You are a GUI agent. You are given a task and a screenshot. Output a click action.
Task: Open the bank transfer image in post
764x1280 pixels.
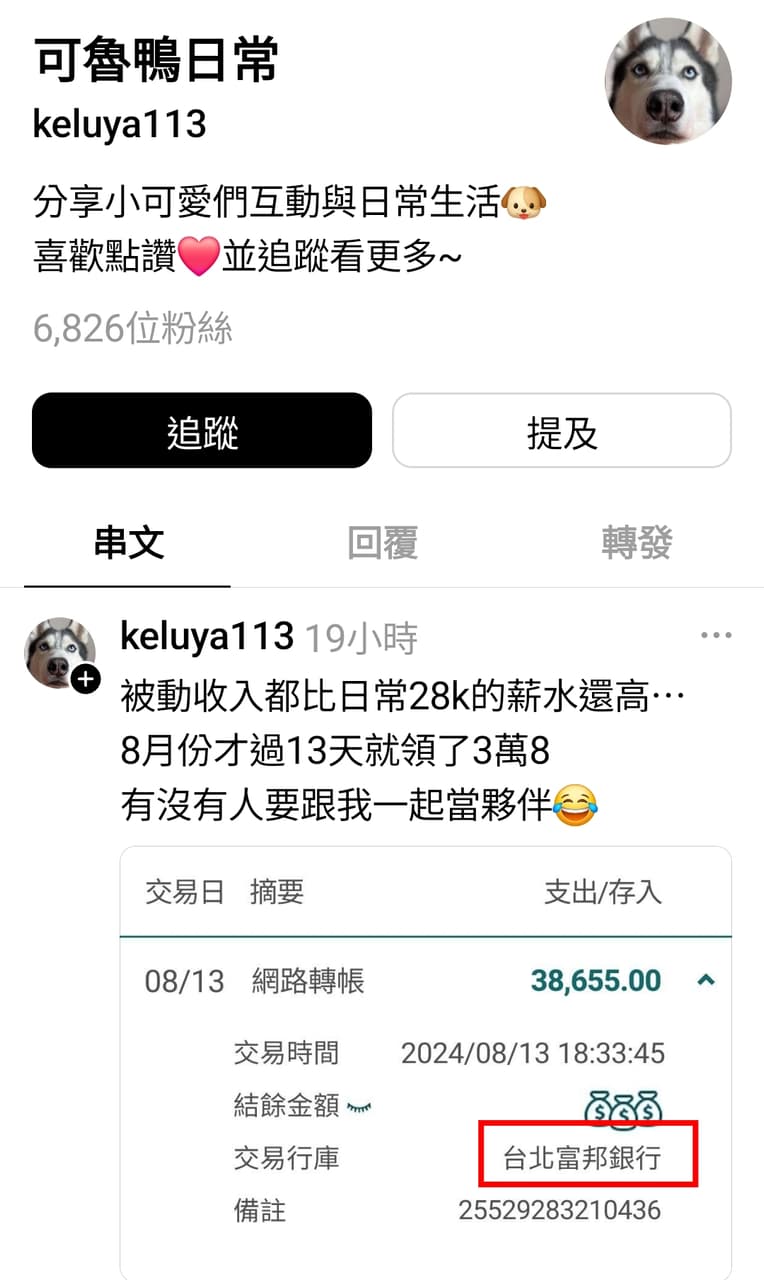425,1060
